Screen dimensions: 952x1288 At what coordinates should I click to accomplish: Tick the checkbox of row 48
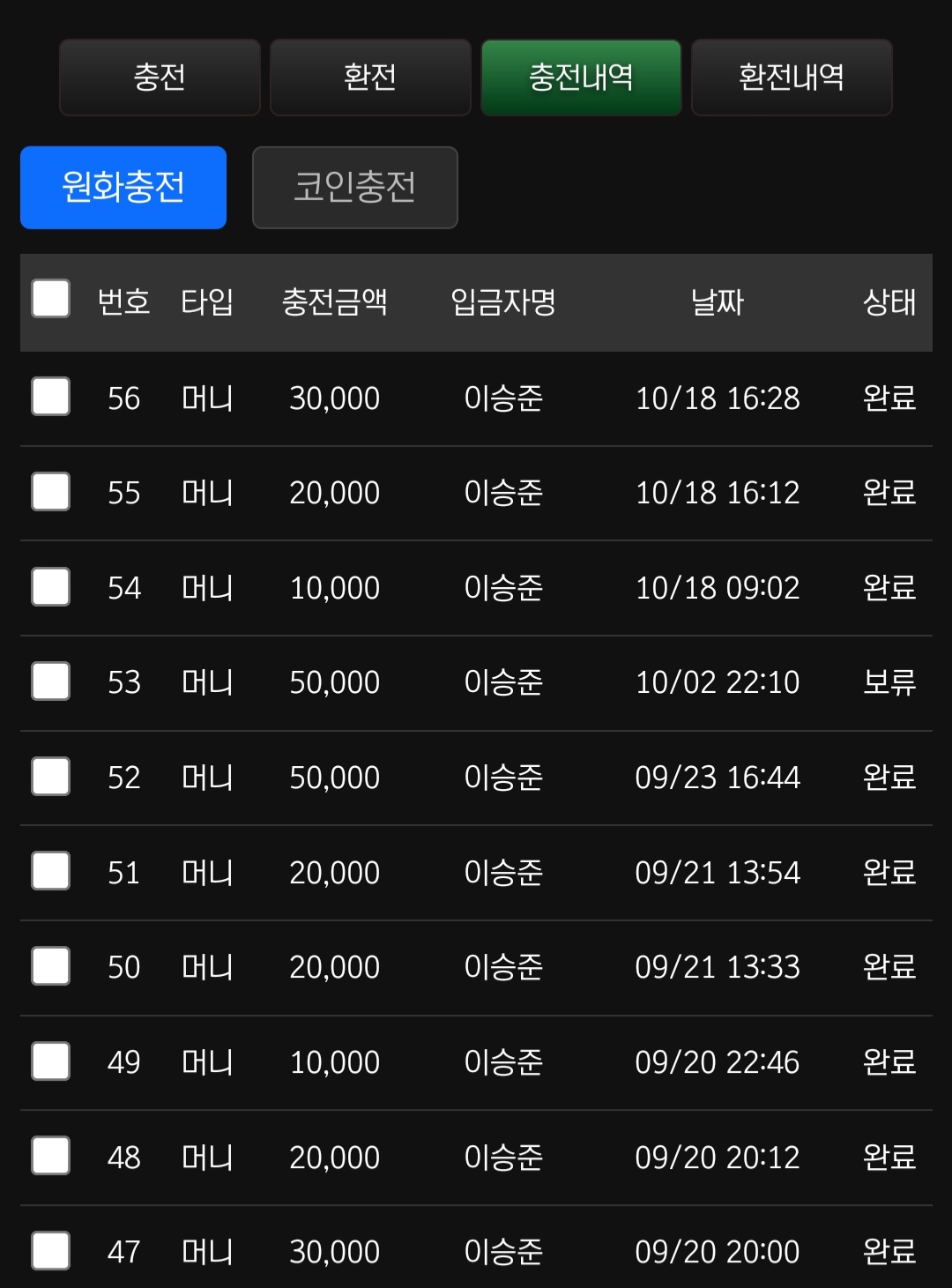(x=51, y=1156)
